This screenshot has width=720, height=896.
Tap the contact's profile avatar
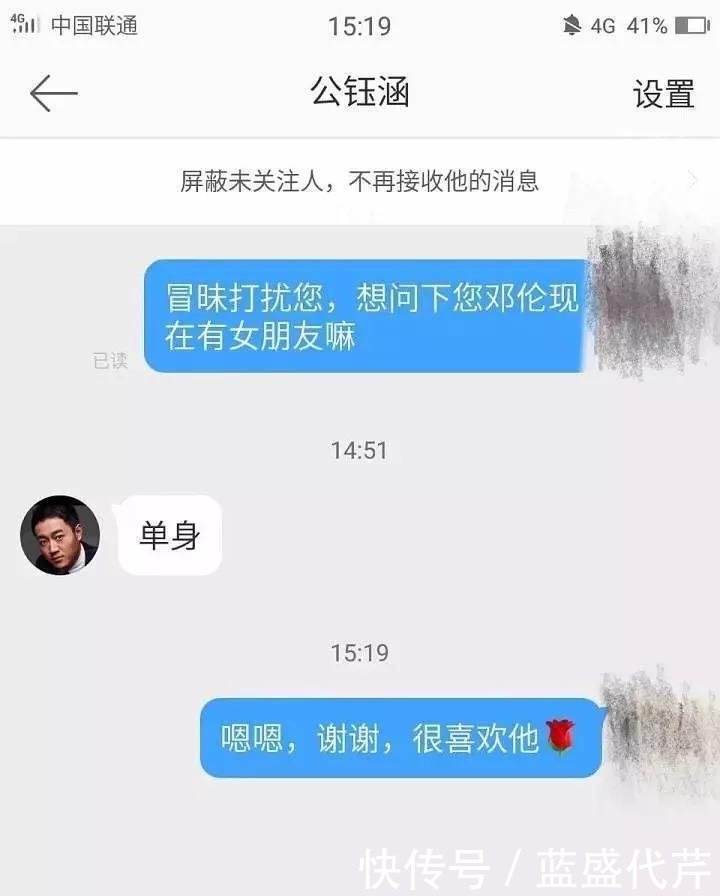point(60,535)
